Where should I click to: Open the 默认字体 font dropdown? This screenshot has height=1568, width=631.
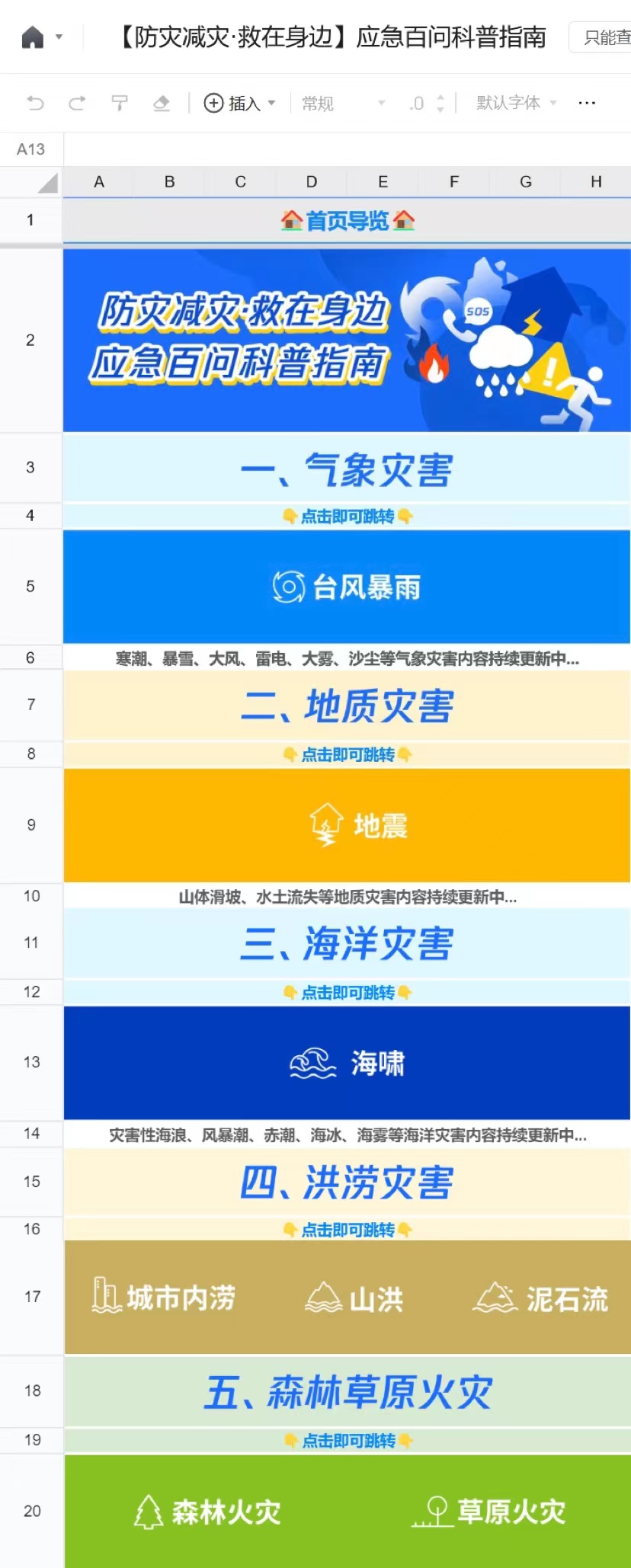click(x=517, y=103)
